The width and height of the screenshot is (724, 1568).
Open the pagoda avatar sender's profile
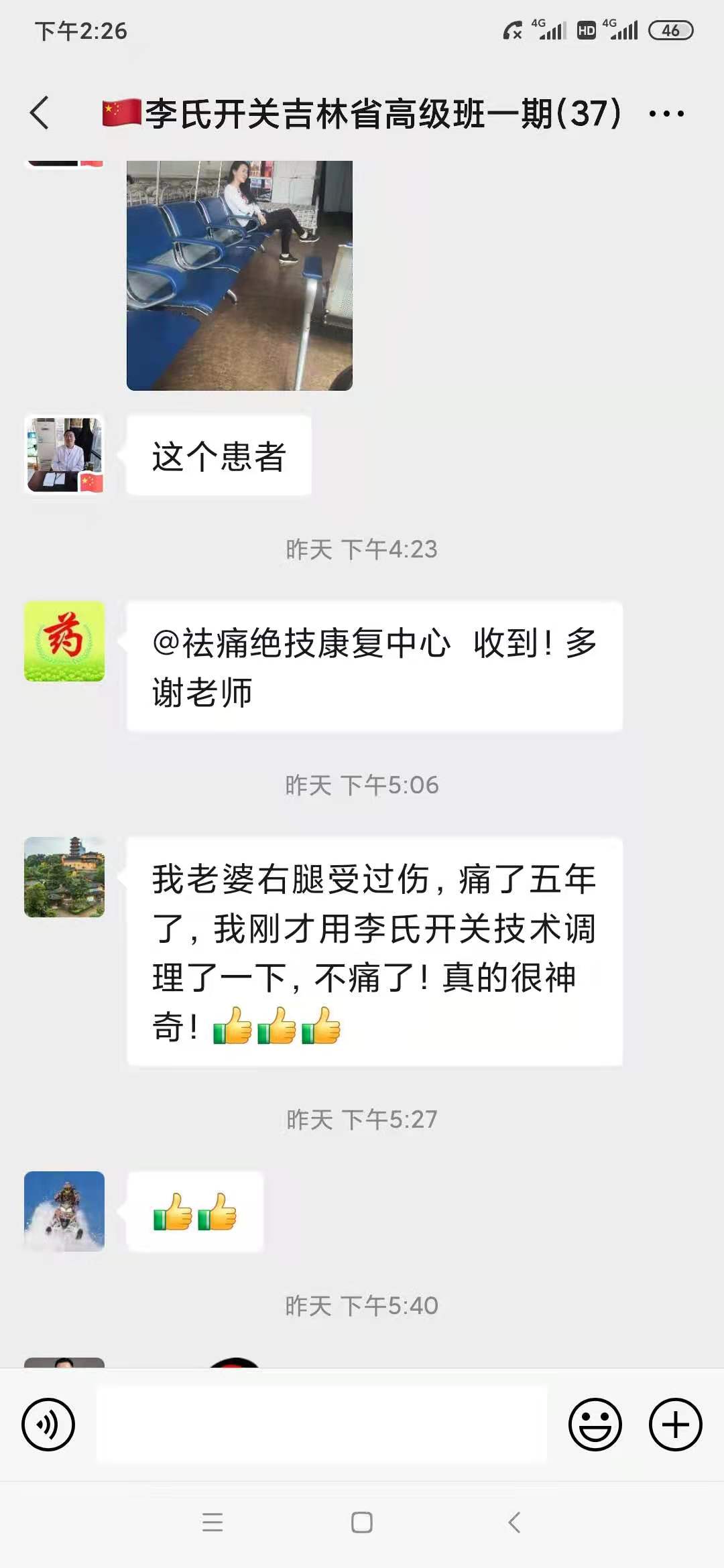[x=64, y=877]
